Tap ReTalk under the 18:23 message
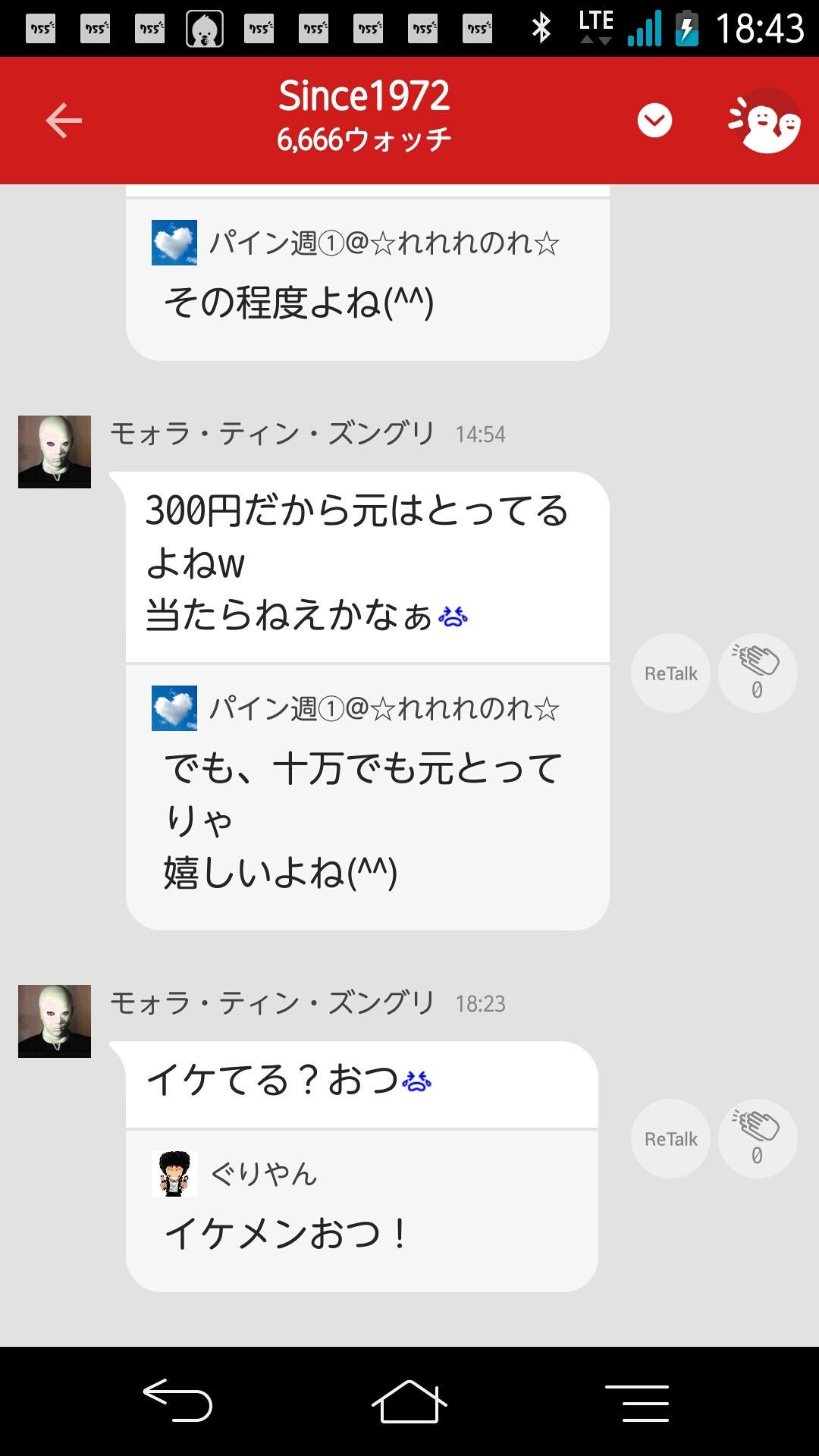Viewport: 819px width, 1456px height. pyautogui.click(x=670, y=1138)
